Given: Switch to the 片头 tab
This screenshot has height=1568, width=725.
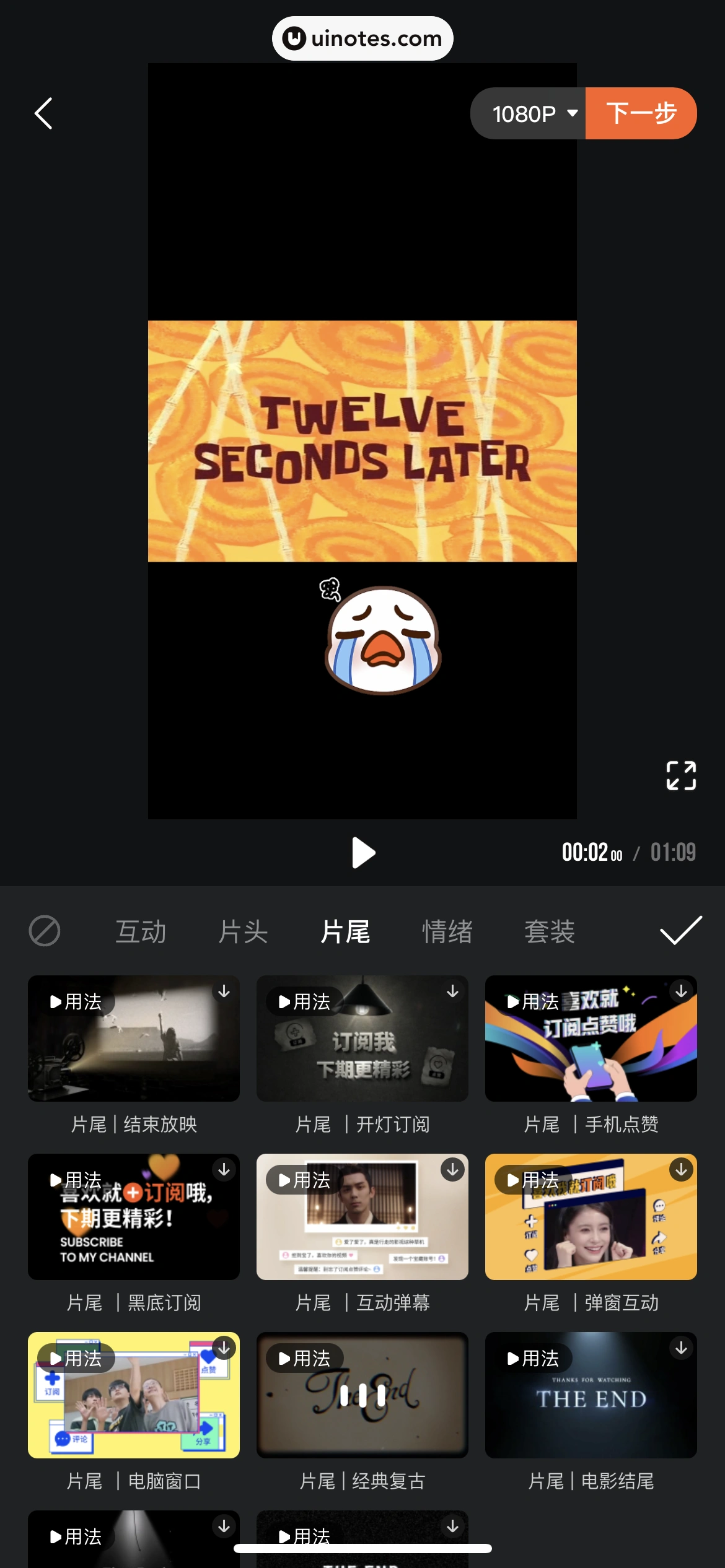Looking at the screenshot, I should pyautogui.click(x=243, y=931).
